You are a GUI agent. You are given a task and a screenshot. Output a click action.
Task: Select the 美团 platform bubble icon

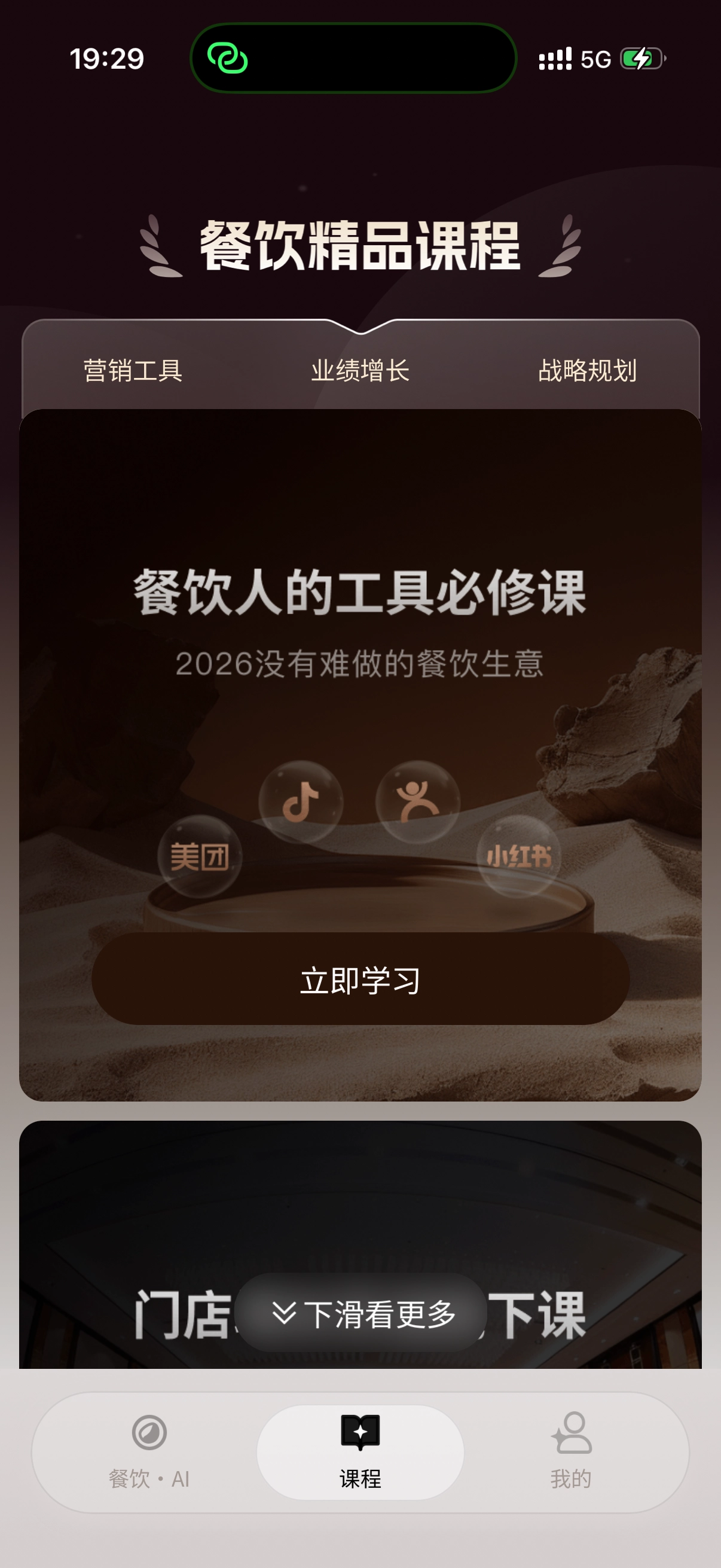(203, 855)
